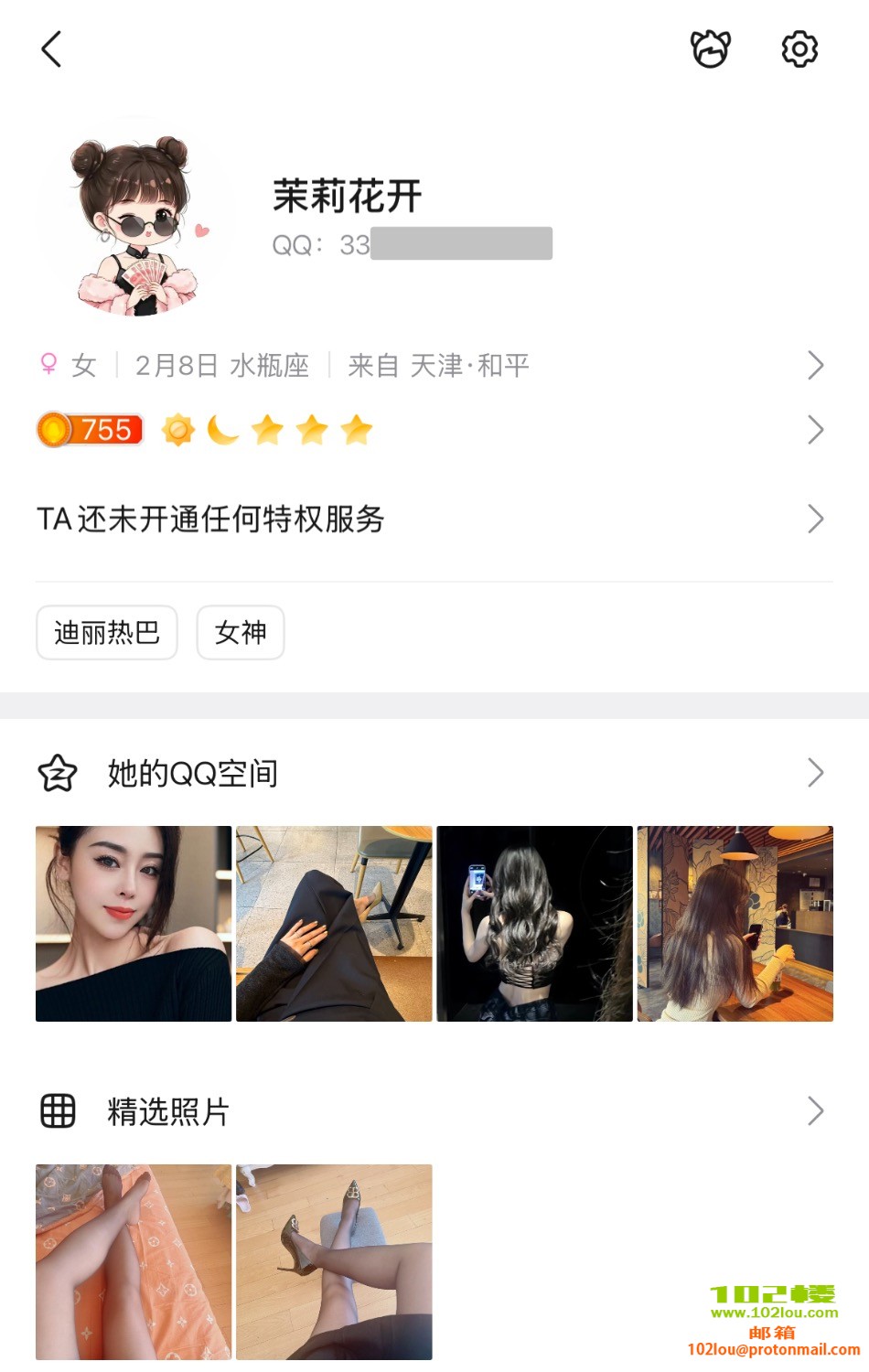
Task: View QQ空间 photo at the cafe counter
Action: point(735,924)
